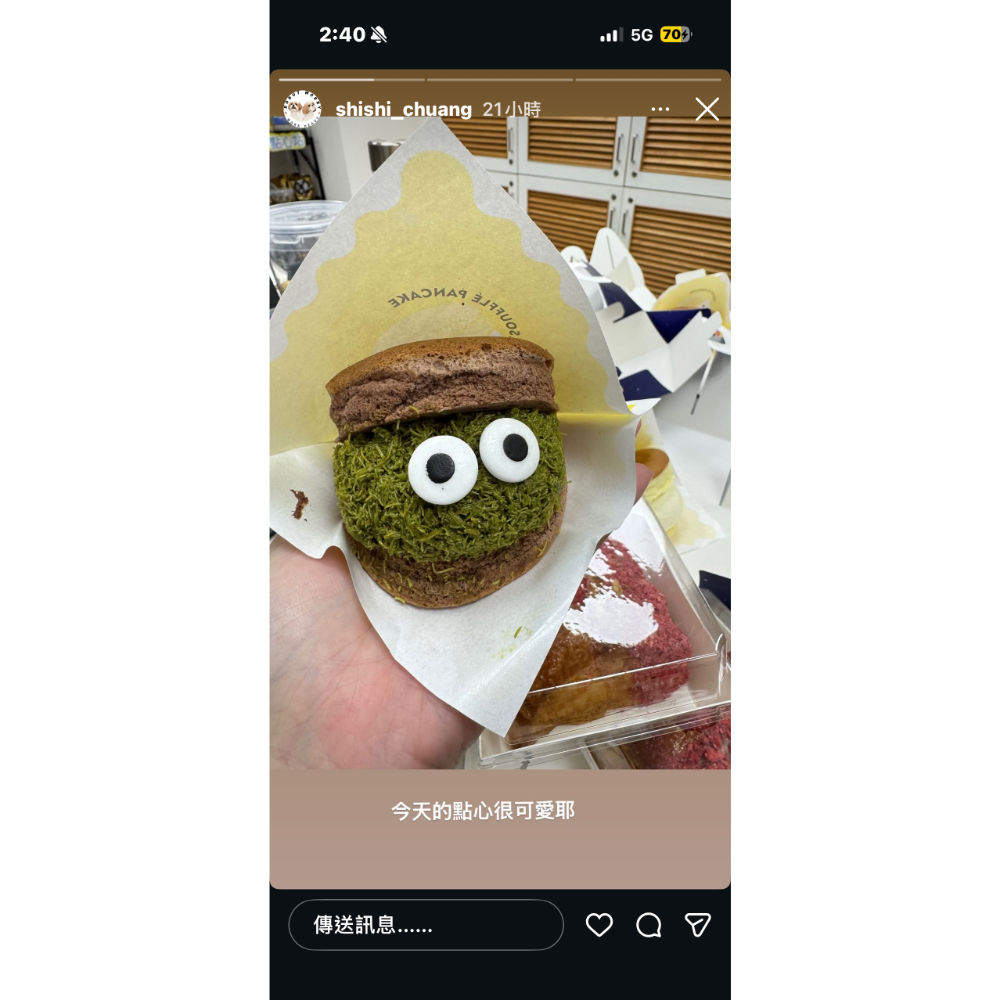Tap shishi_chuang's profile avatar
Viewport: 1000px width, 1000px height.
pos(302,109)
